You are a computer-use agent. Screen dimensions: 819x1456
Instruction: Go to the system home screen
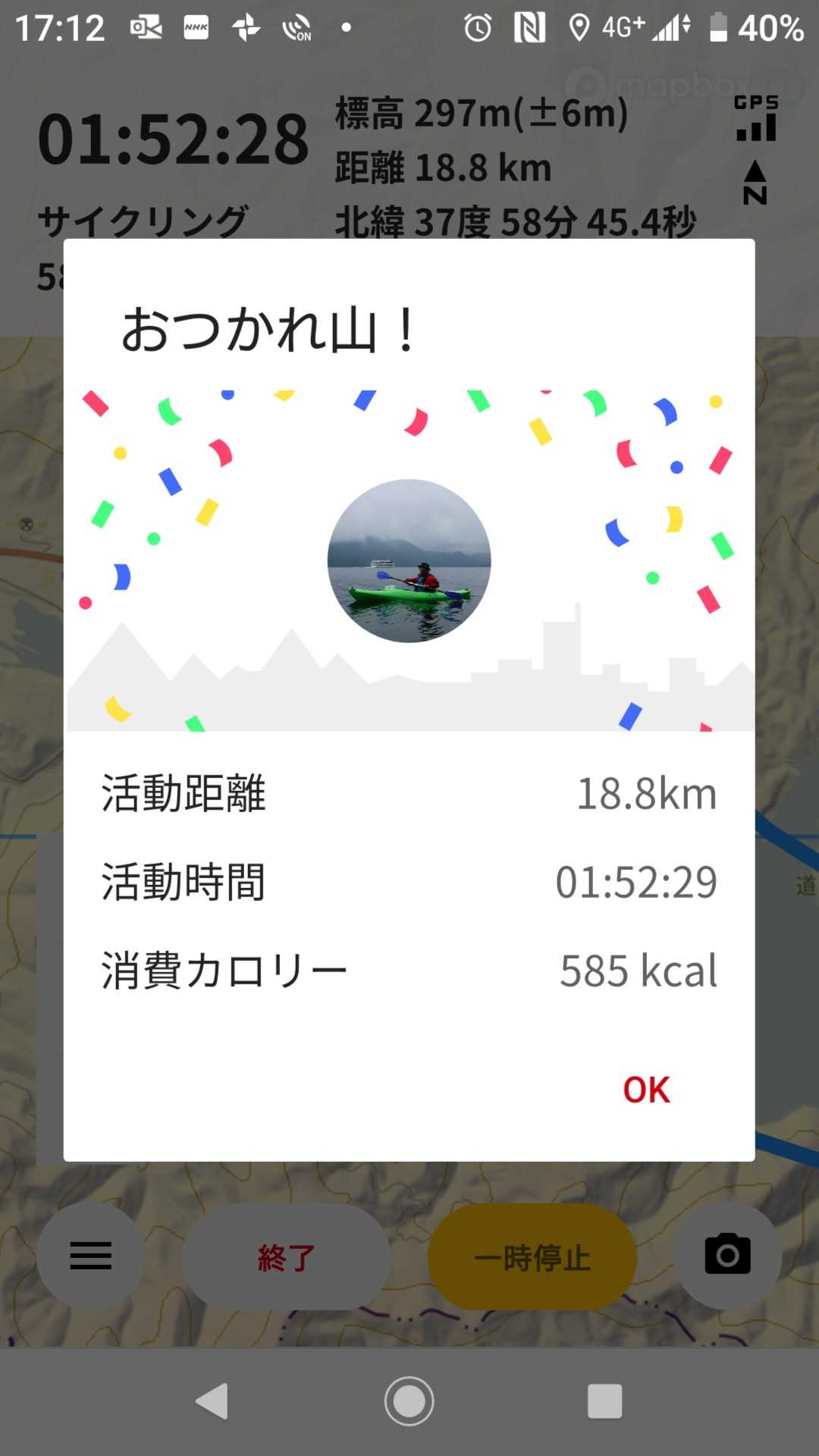(x=409, y=1401)
